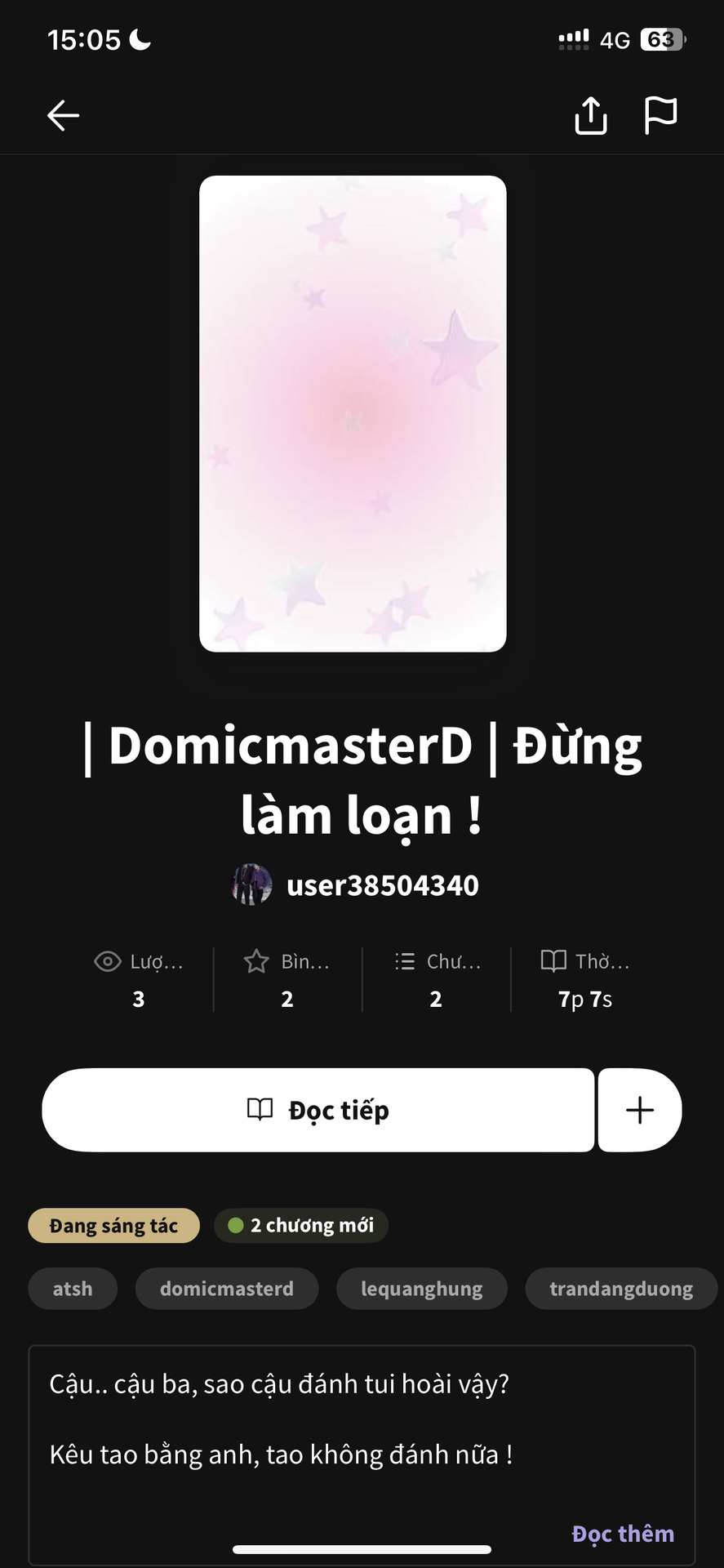
Task: Open the 2 chương mới badge
Action: coord(301,1226)
